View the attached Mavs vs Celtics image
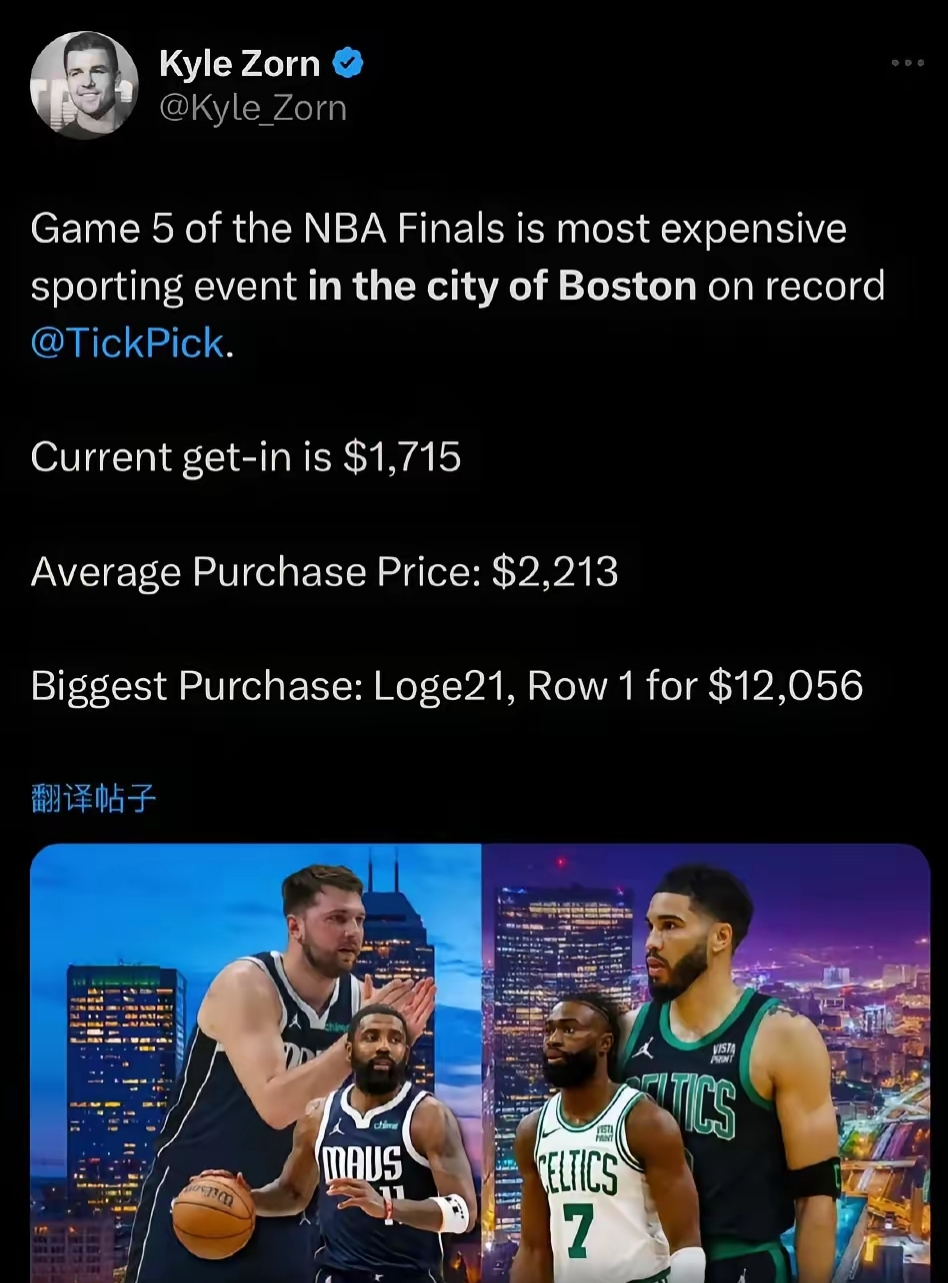The width and height of the screenshot is (948, 1283). point(480,1062)
